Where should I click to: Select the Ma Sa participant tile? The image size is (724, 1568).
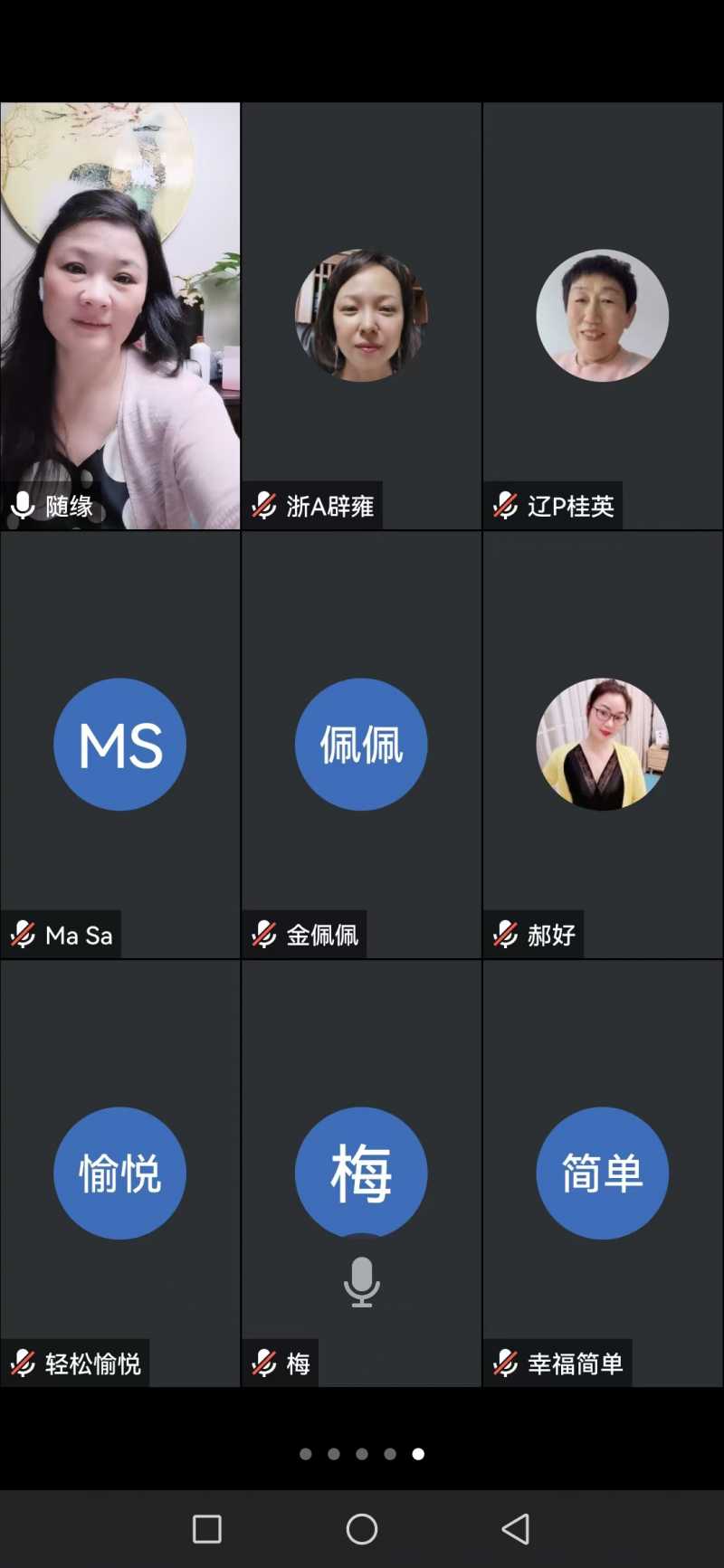pos(119,744)
